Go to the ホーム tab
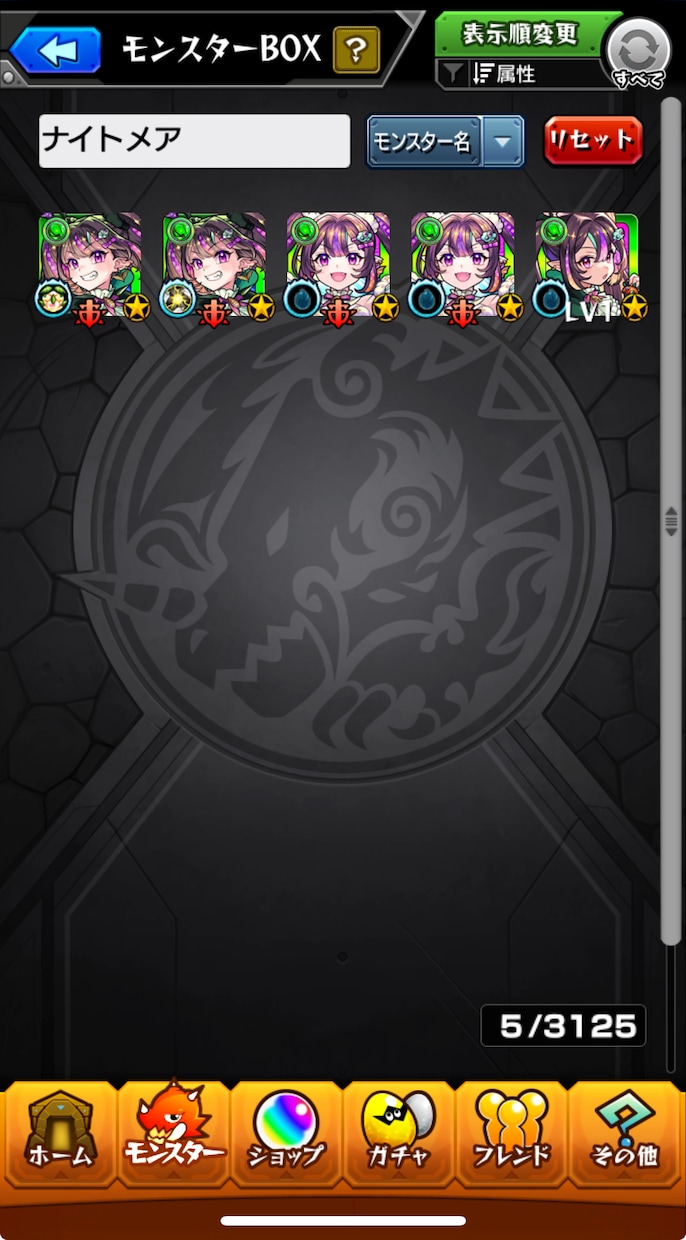Viewport: 686px width, 1240px height. pos(61,1136)
